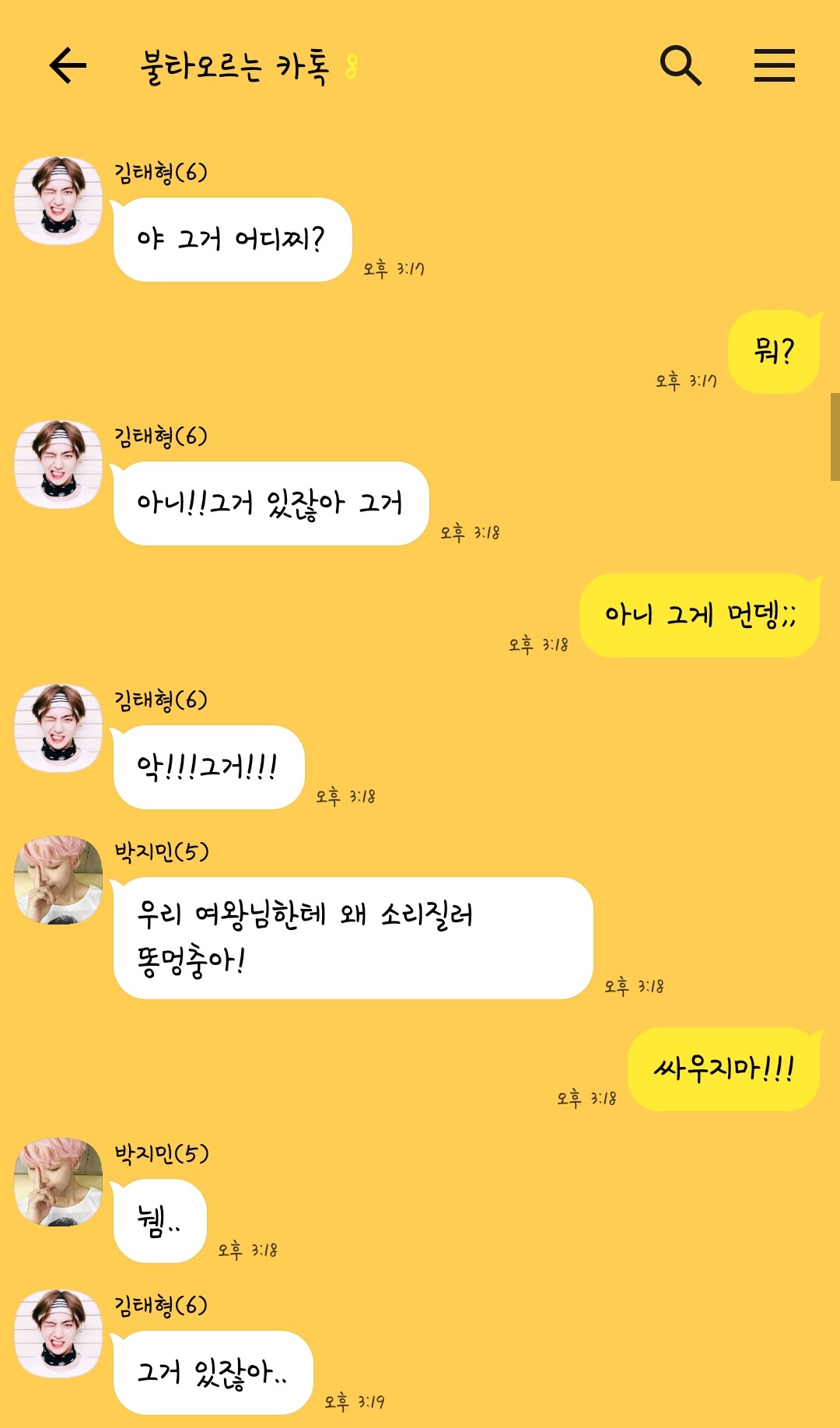The width and height of the screenshot is (840, 1428).
Task: Search within this chat room
Action: (681, 65)
